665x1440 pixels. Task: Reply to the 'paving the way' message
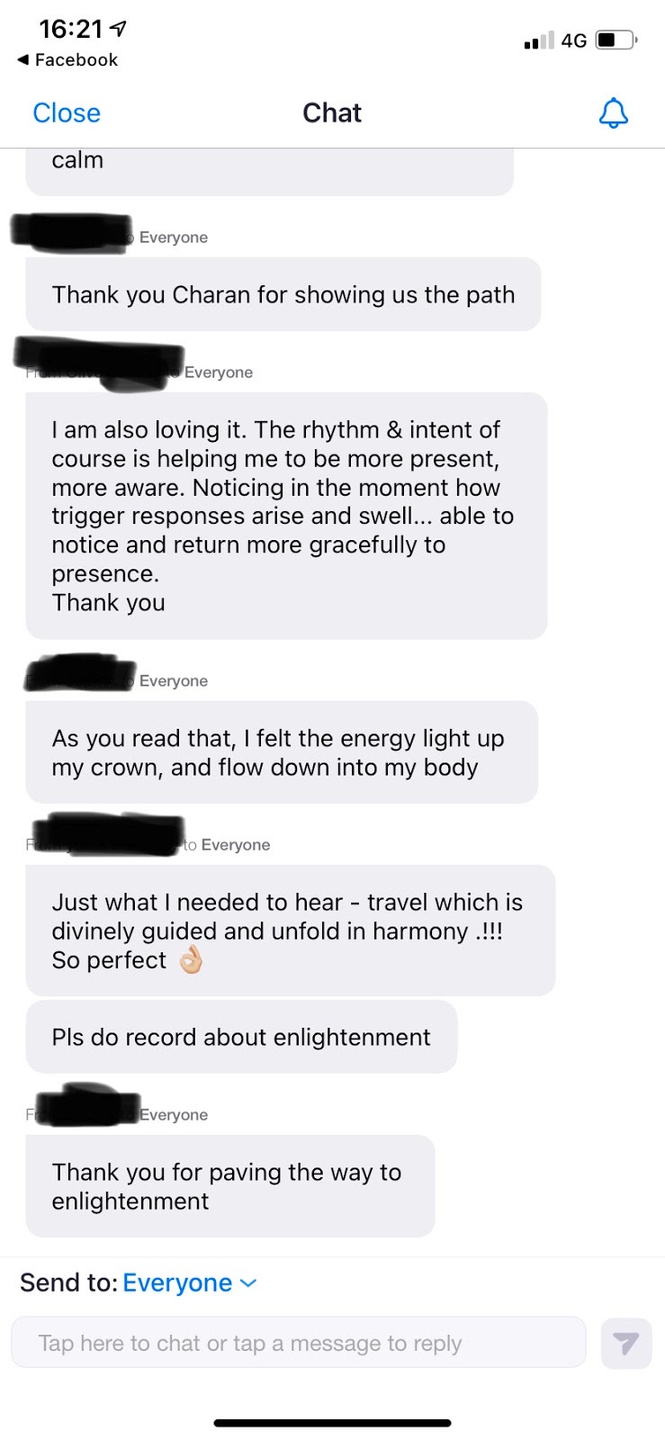(x=229, y=1186)
